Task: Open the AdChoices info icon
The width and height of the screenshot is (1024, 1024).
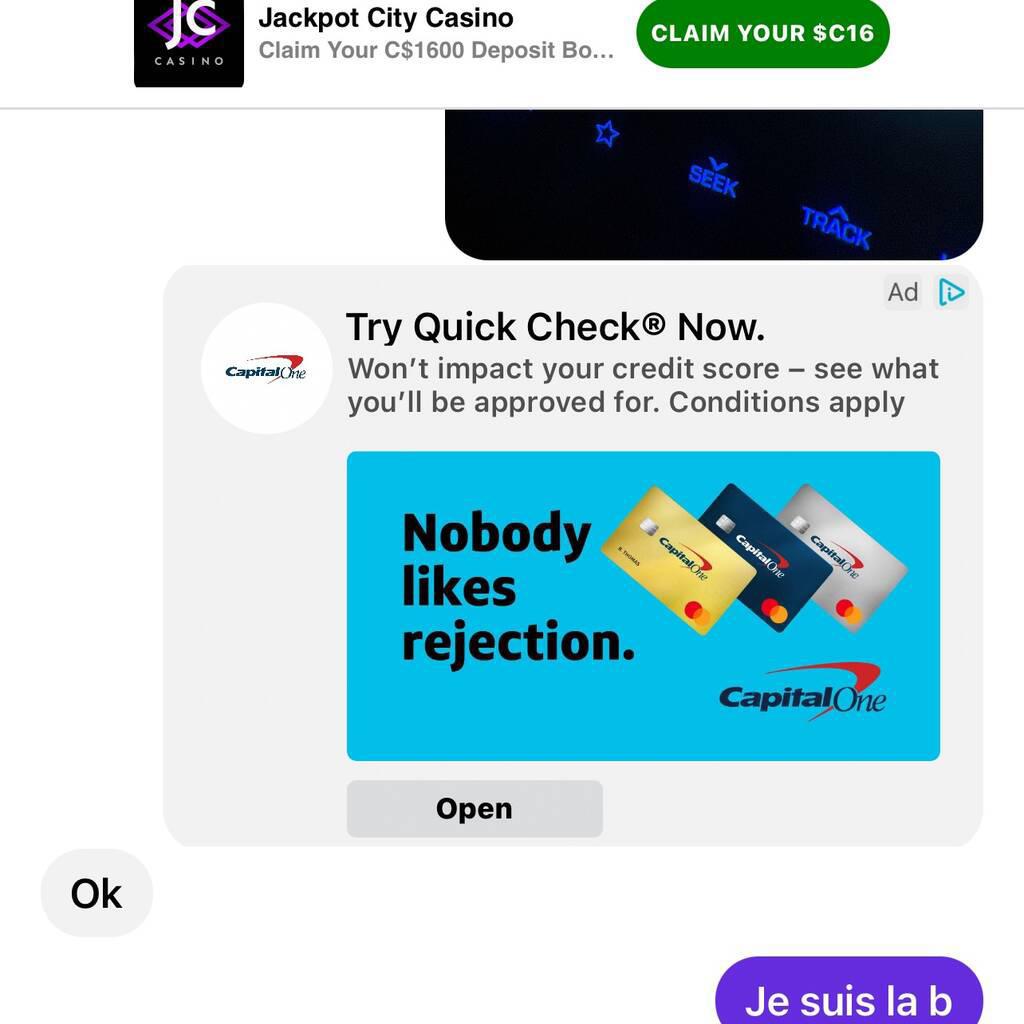Action: point(951,292)
